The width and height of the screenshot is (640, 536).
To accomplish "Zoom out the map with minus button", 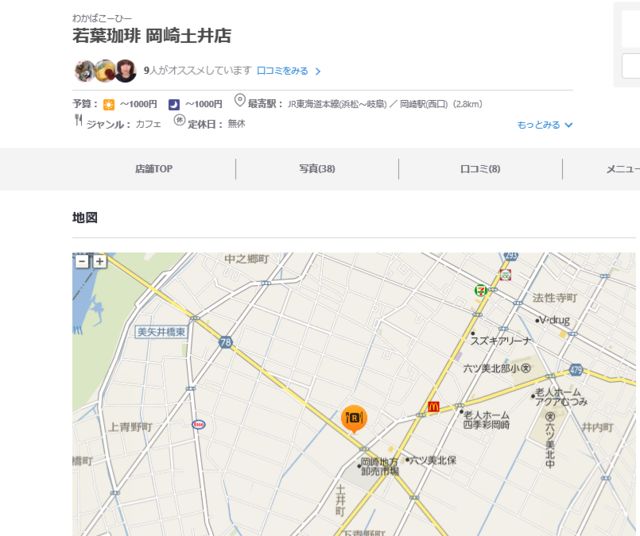I will point(82,261).
